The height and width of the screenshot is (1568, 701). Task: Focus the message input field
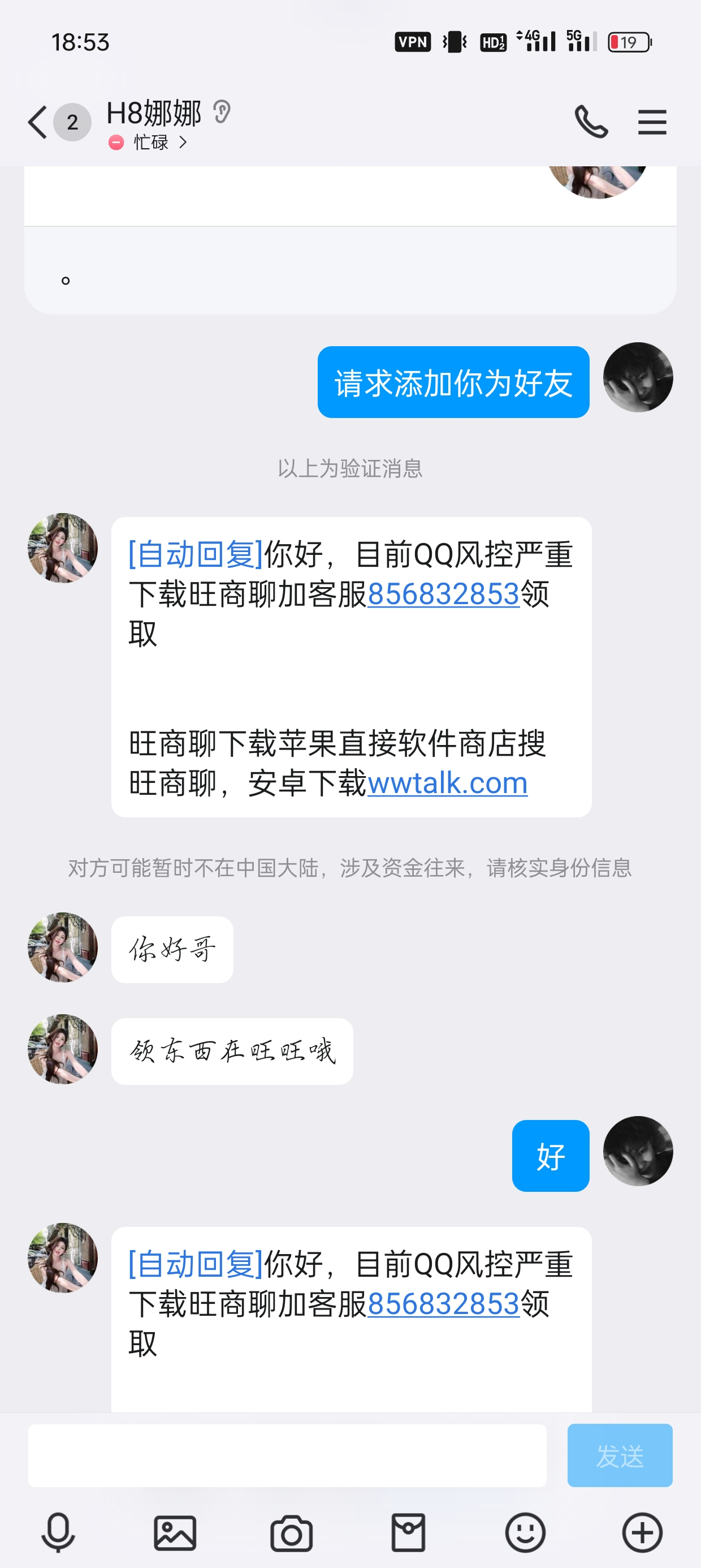[x=287, y=1455]
